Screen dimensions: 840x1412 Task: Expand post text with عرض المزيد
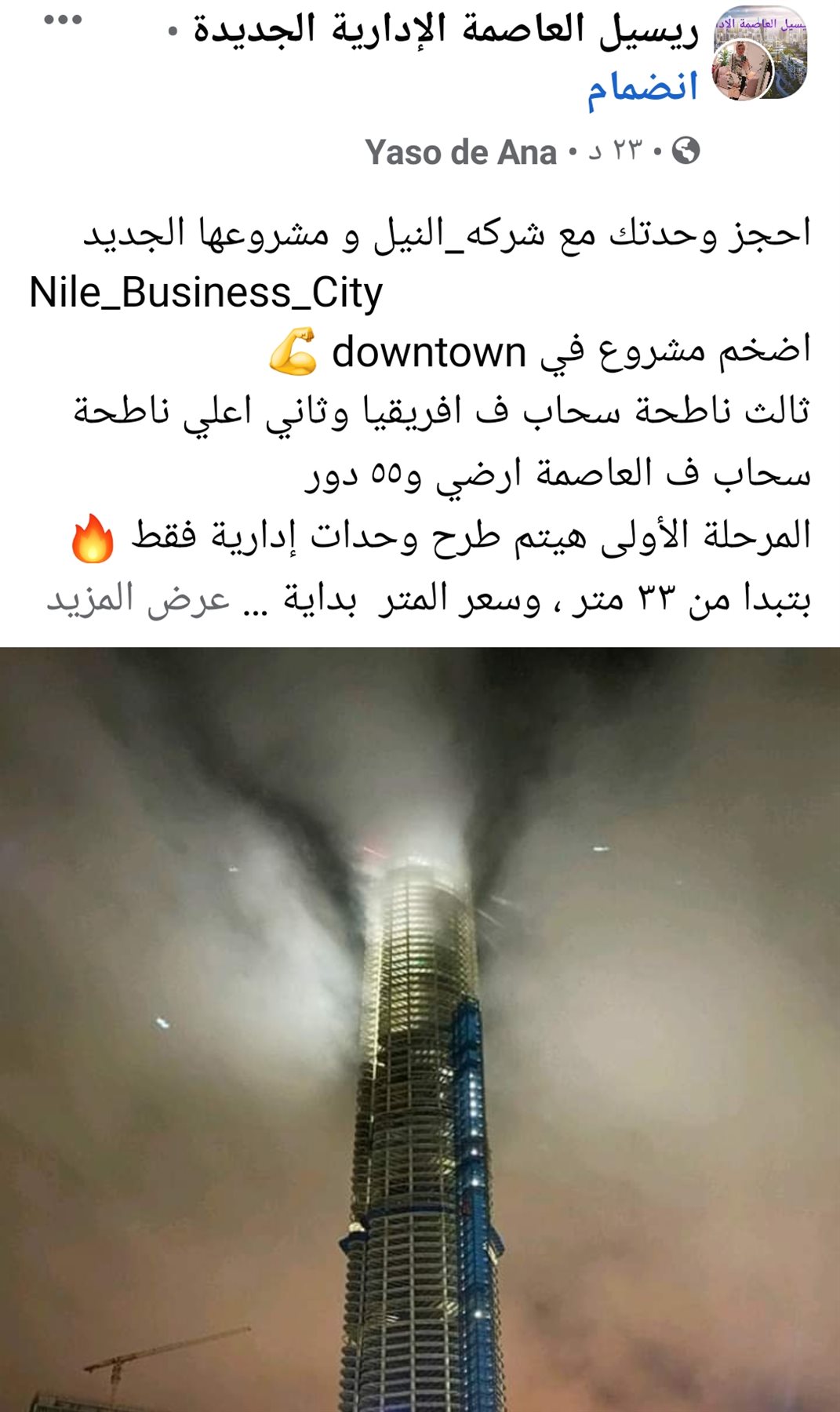(138, 599)
